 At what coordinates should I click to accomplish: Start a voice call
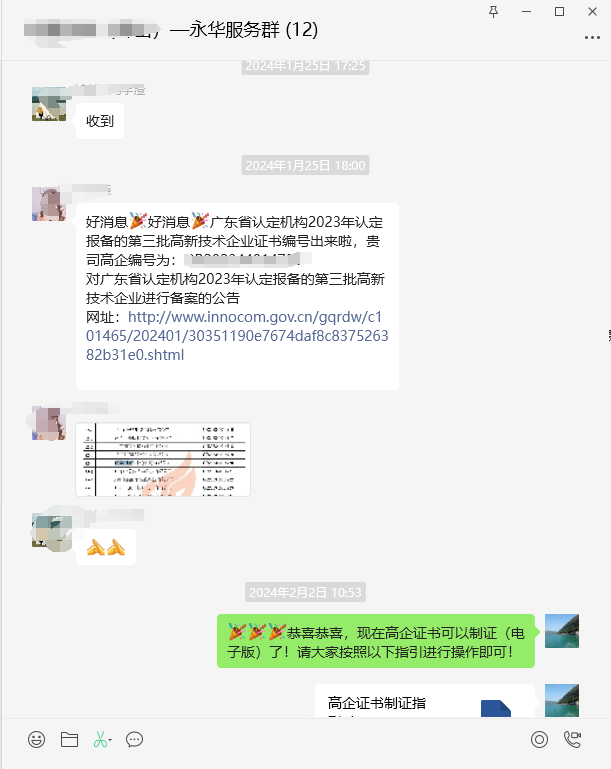click(573, 740)
